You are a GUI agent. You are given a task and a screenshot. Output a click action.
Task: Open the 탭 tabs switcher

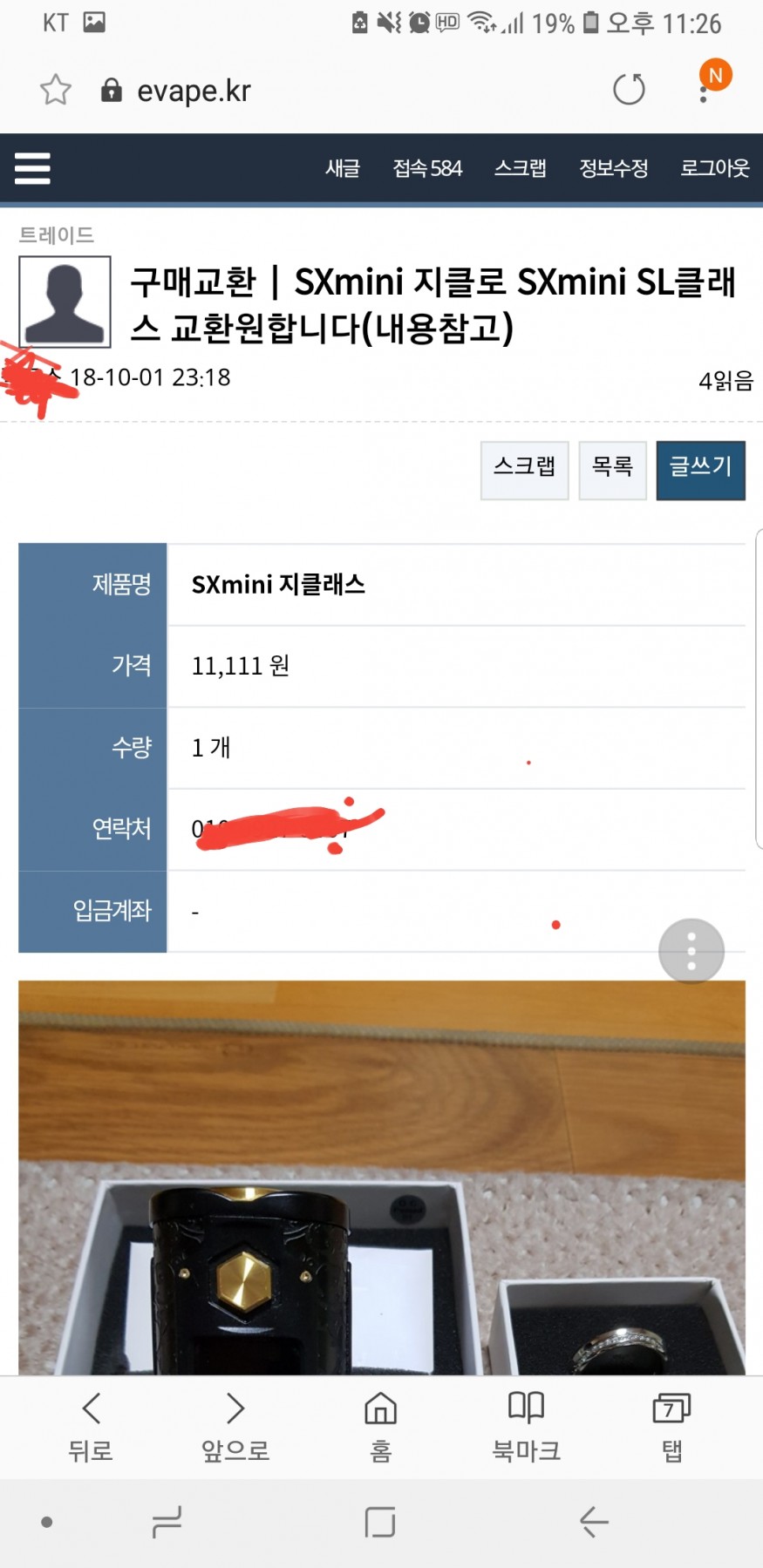(x=671, y=1426)
